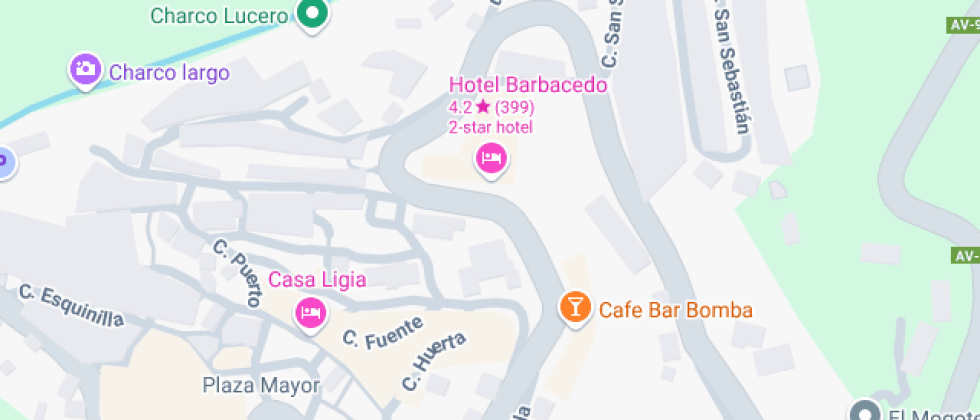This screenshot has height=420, width=980.
Task: Select the Charco Lucero green marker
Action: [313, 15]
